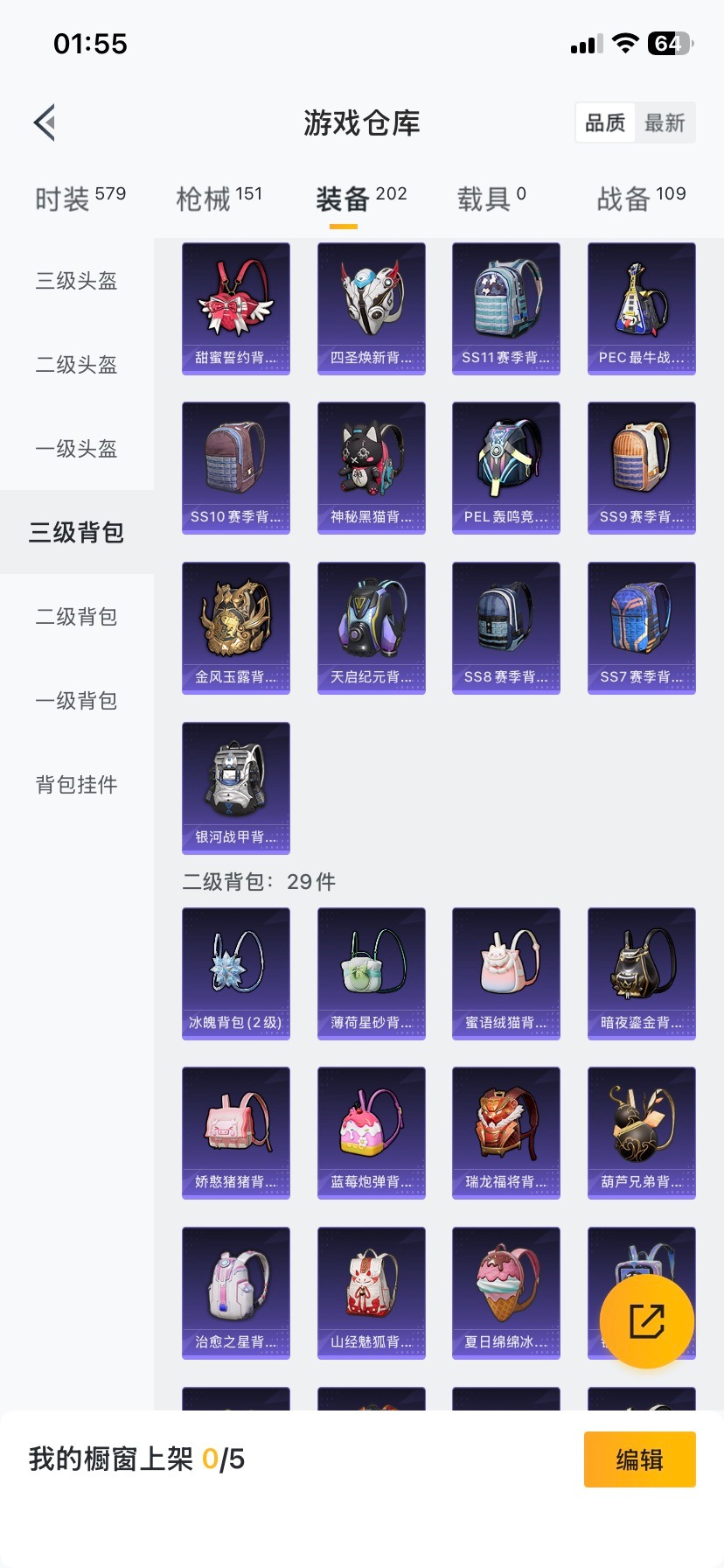Switch to the 枪械 tab
Viewport: 724px width, 1568px height.
coord(219,199)
